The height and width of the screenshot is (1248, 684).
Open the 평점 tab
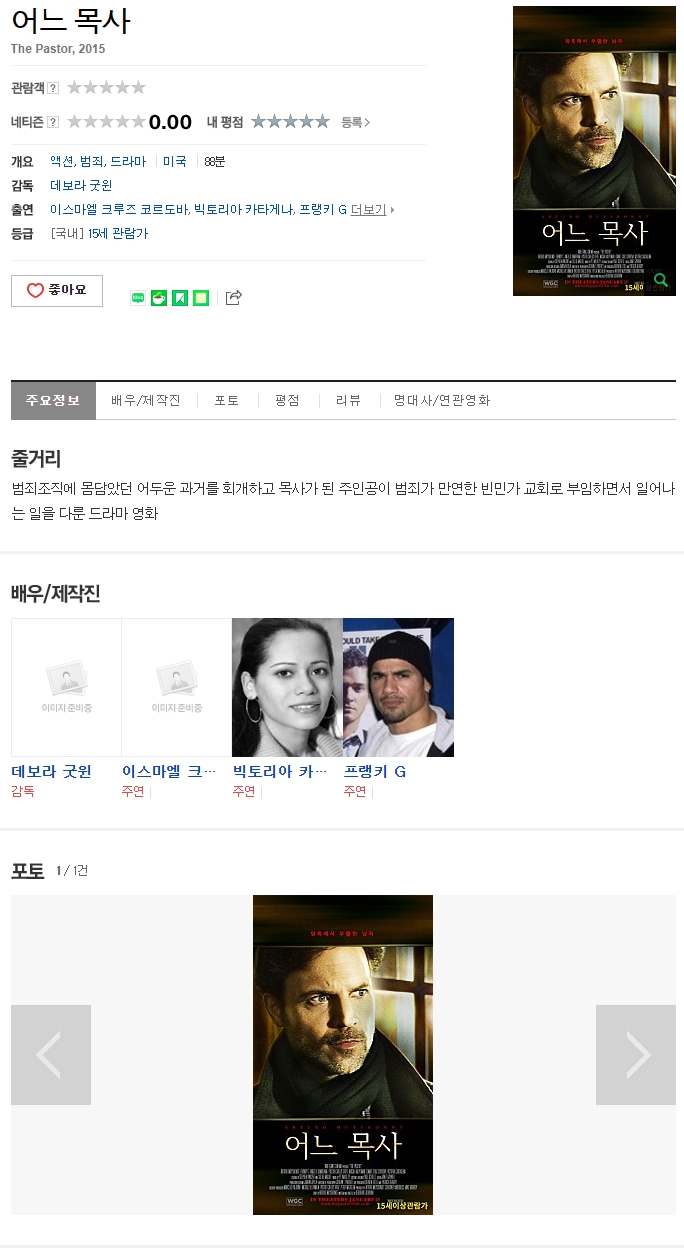pyautogui.click(x=287, y=400)
